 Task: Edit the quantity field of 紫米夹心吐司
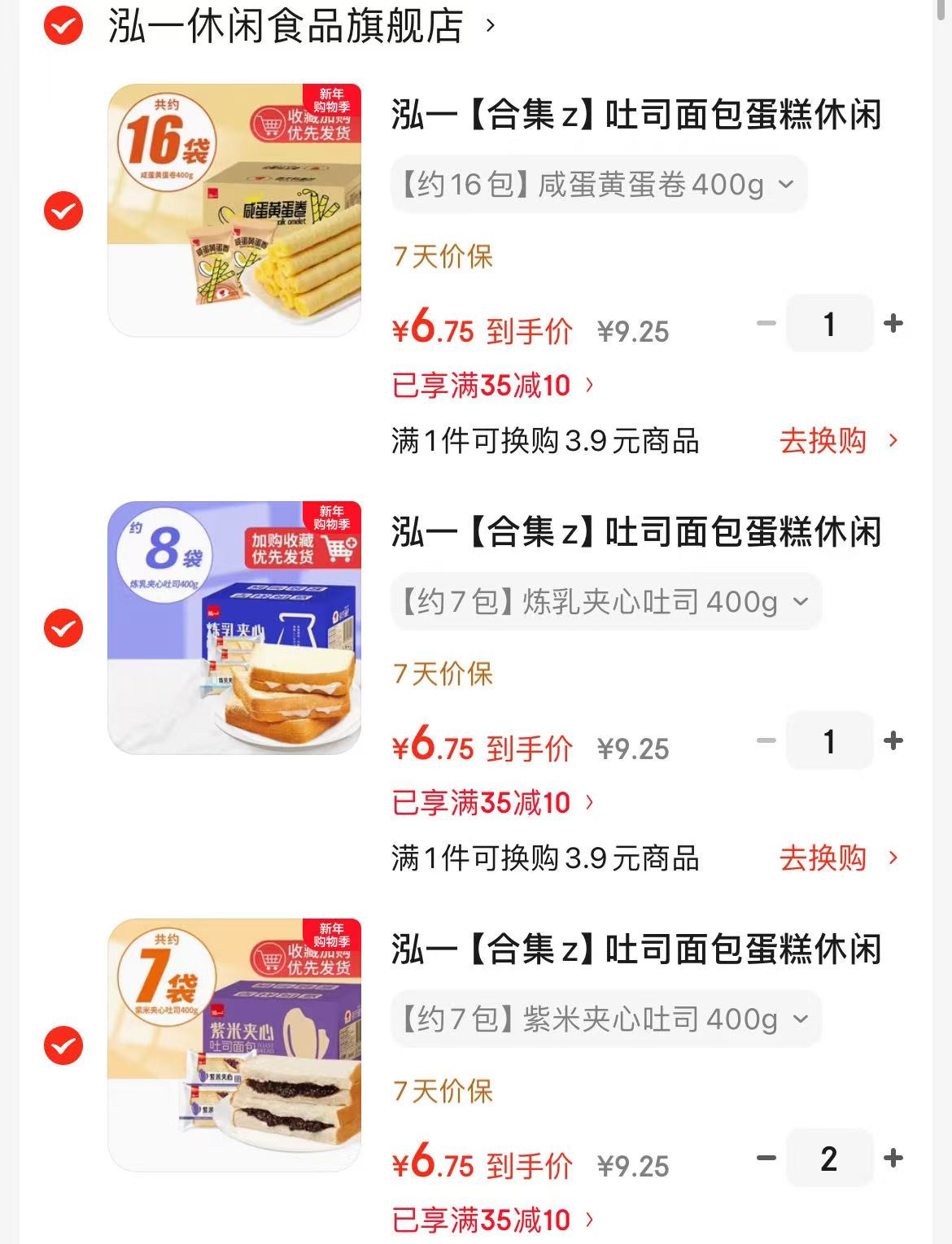point(829,1159)
